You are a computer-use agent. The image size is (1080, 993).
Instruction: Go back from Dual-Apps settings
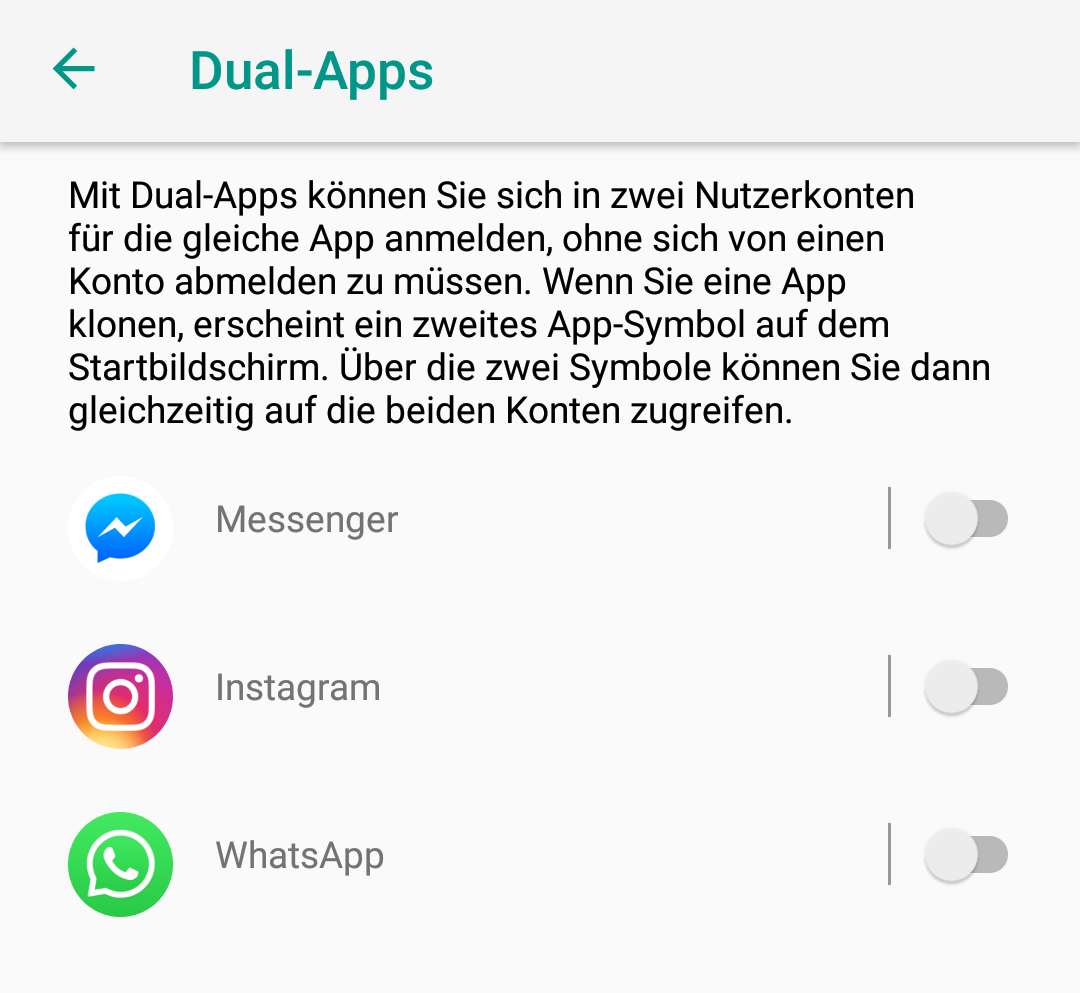[74, 70]
